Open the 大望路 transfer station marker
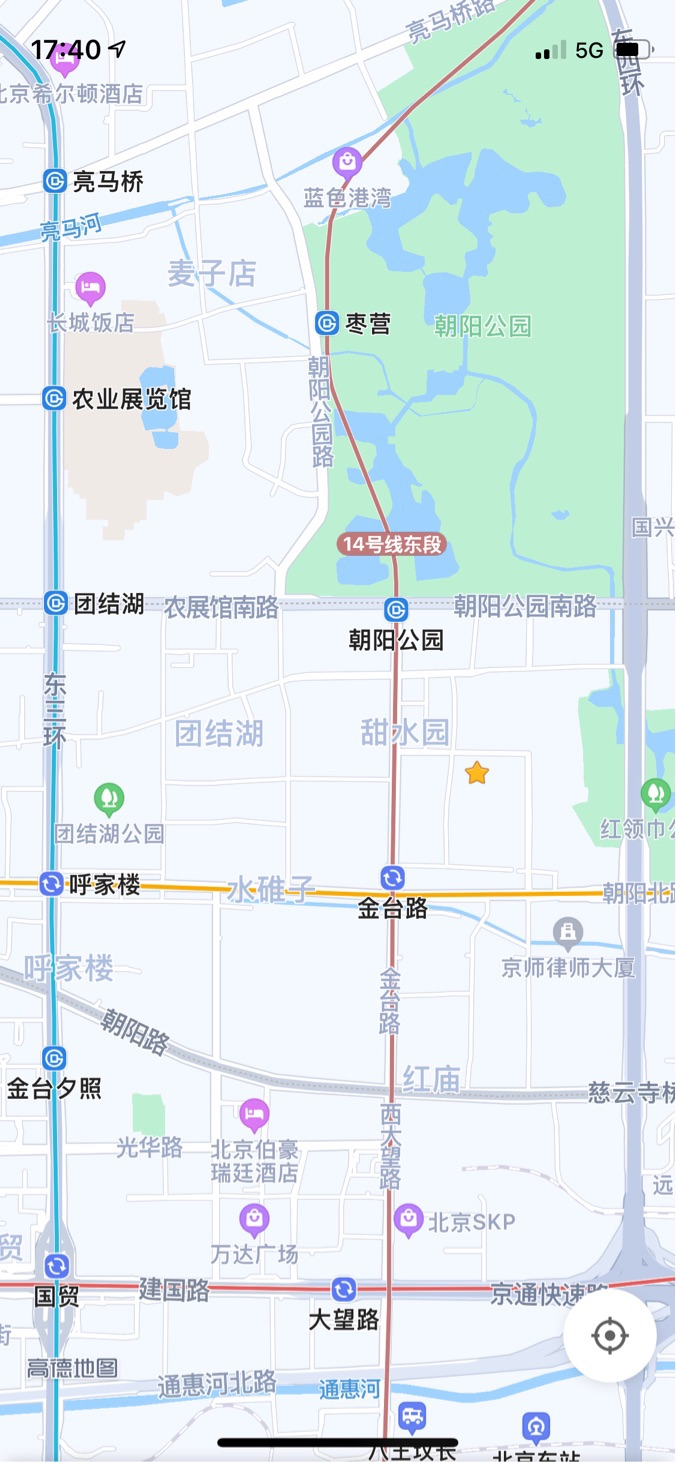This screenshot has height=1462, width=676. [344, 1290]
